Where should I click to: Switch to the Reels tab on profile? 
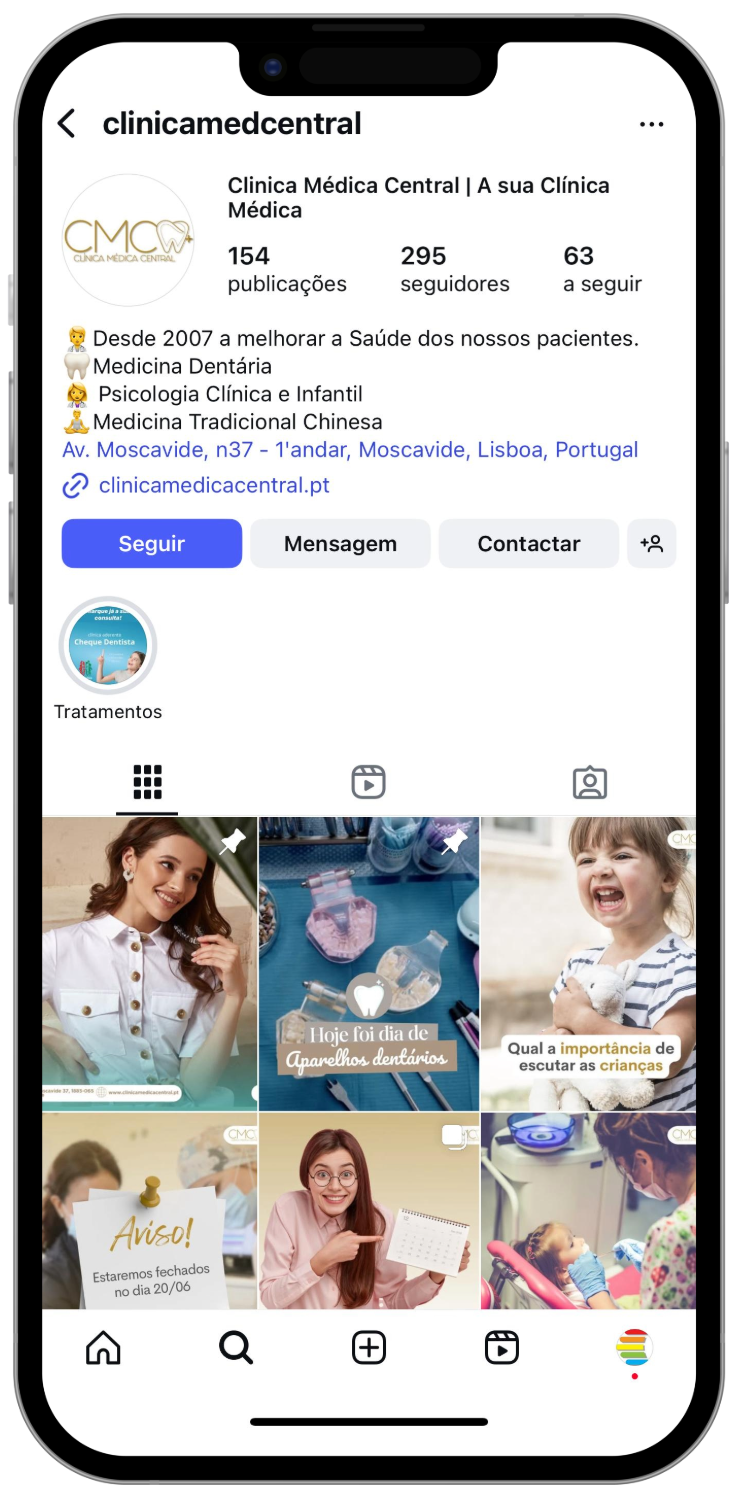coord(369,782)
